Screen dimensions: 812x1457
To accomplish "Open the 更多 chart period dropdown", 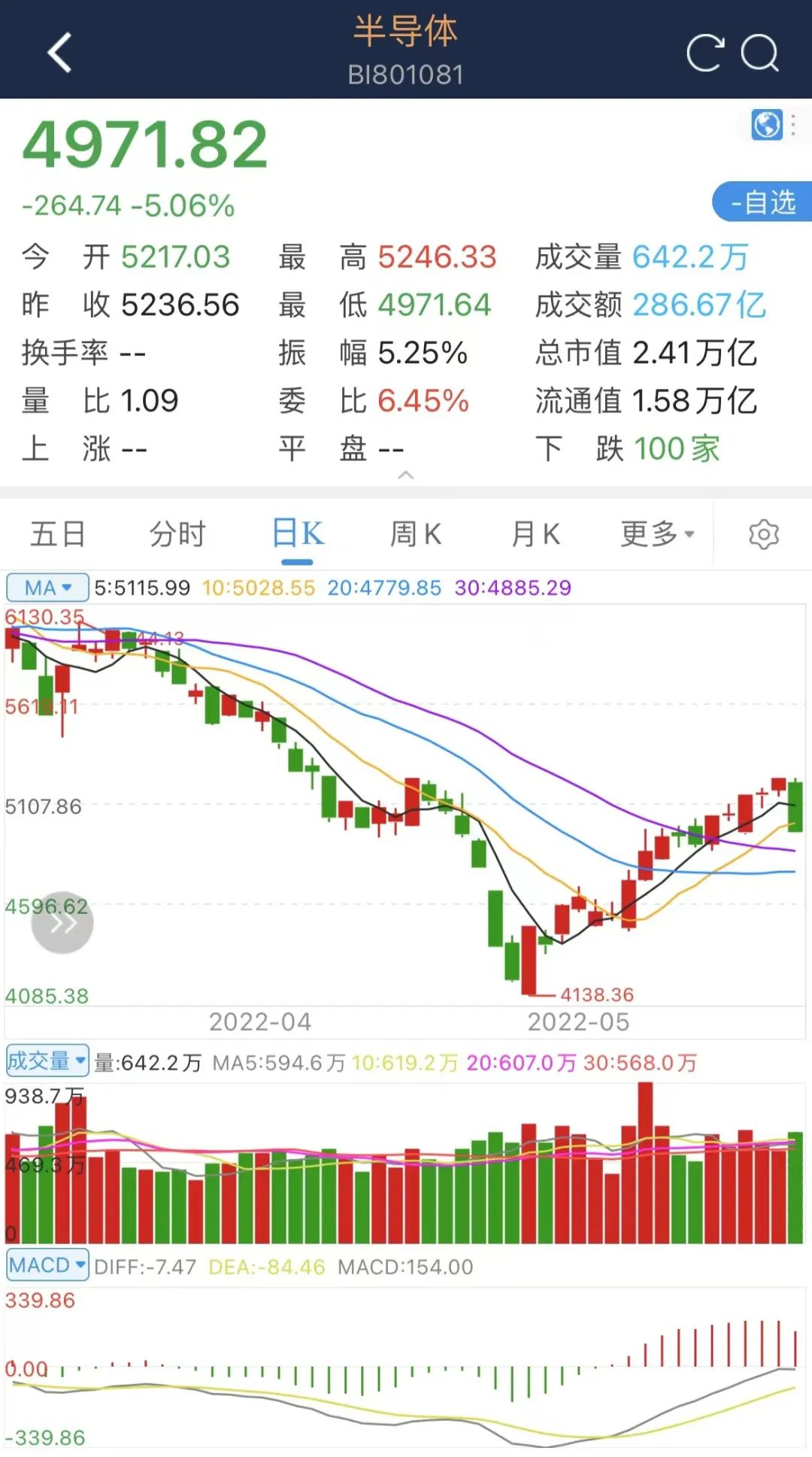I will [657, 534].
